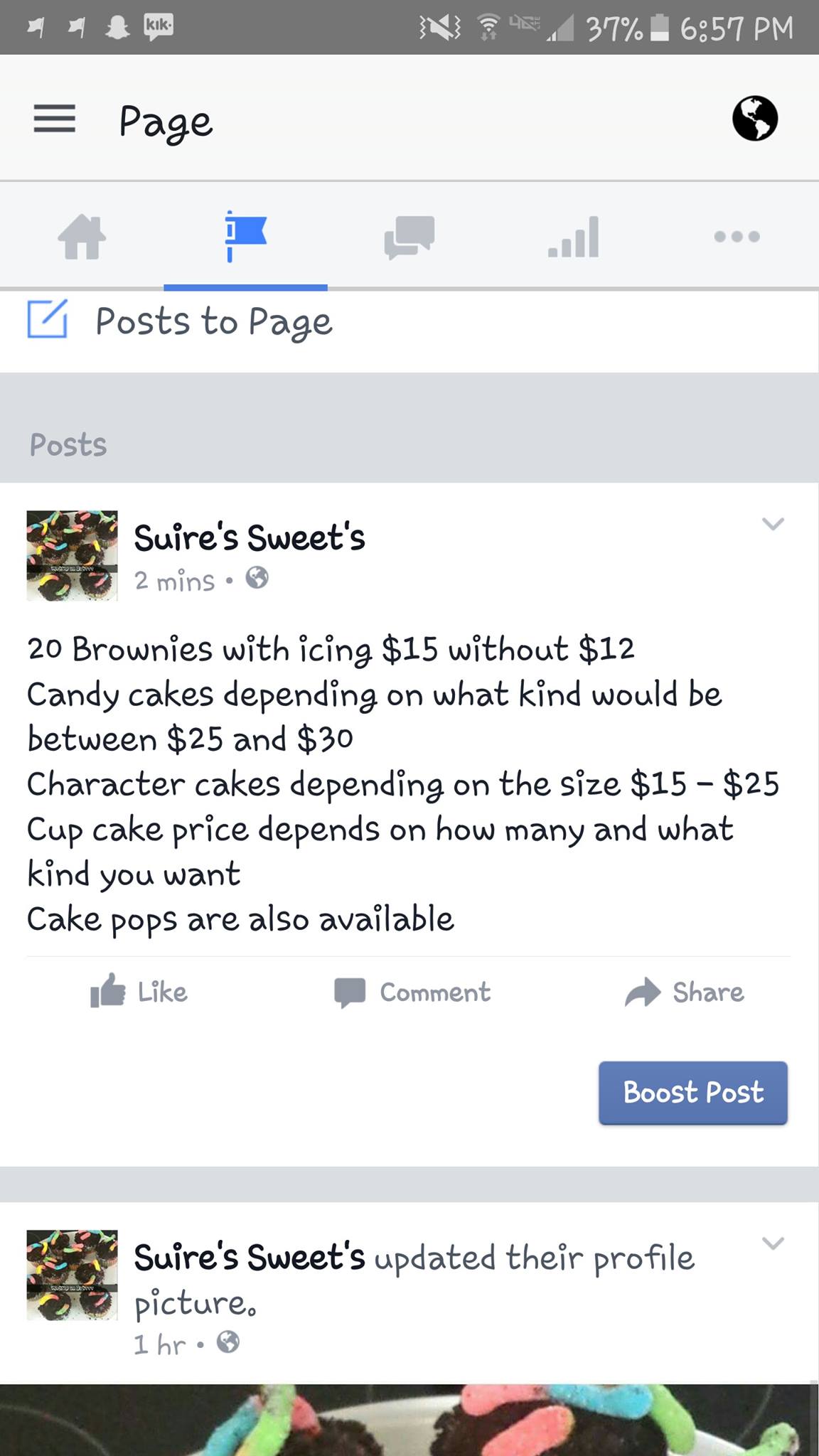Viewport: 819px width, 1456px height.
Task: Tap the privacy globe on the profile picture post
Action: [x=228, y=1343]
